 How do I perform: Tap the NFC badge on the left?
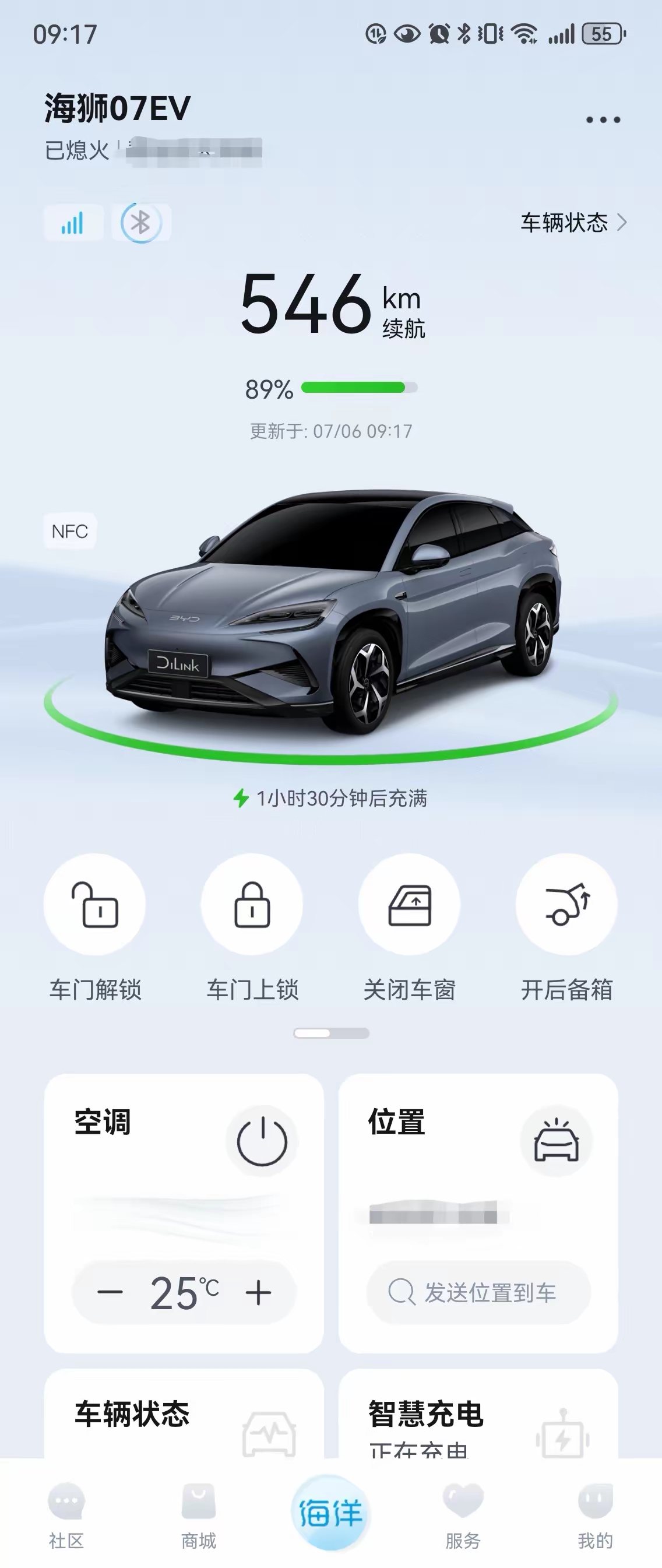click(70, 532)
